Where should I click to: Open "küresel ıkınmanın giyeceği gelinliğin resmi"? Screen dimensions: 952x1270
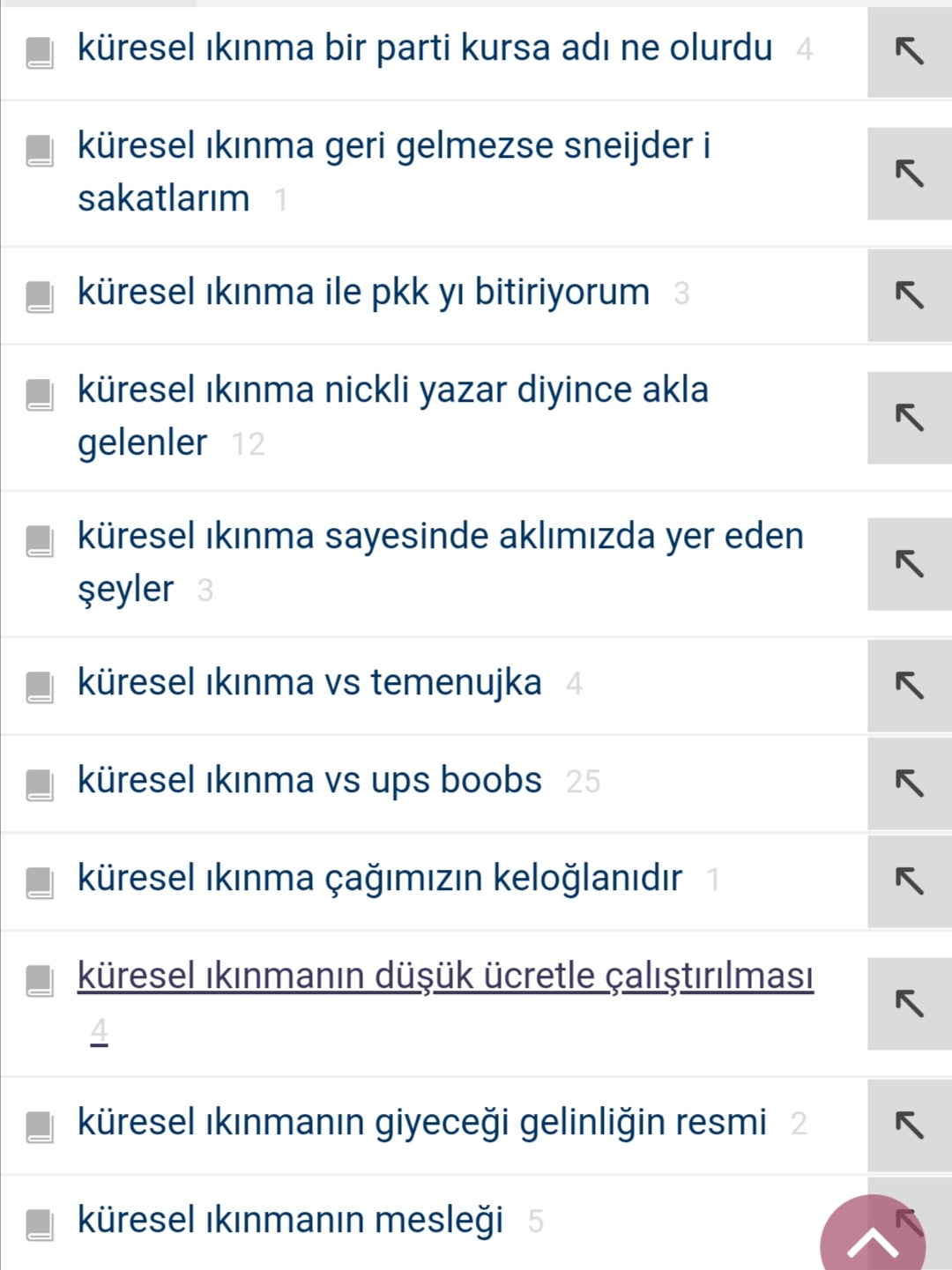pos(421,1123)
